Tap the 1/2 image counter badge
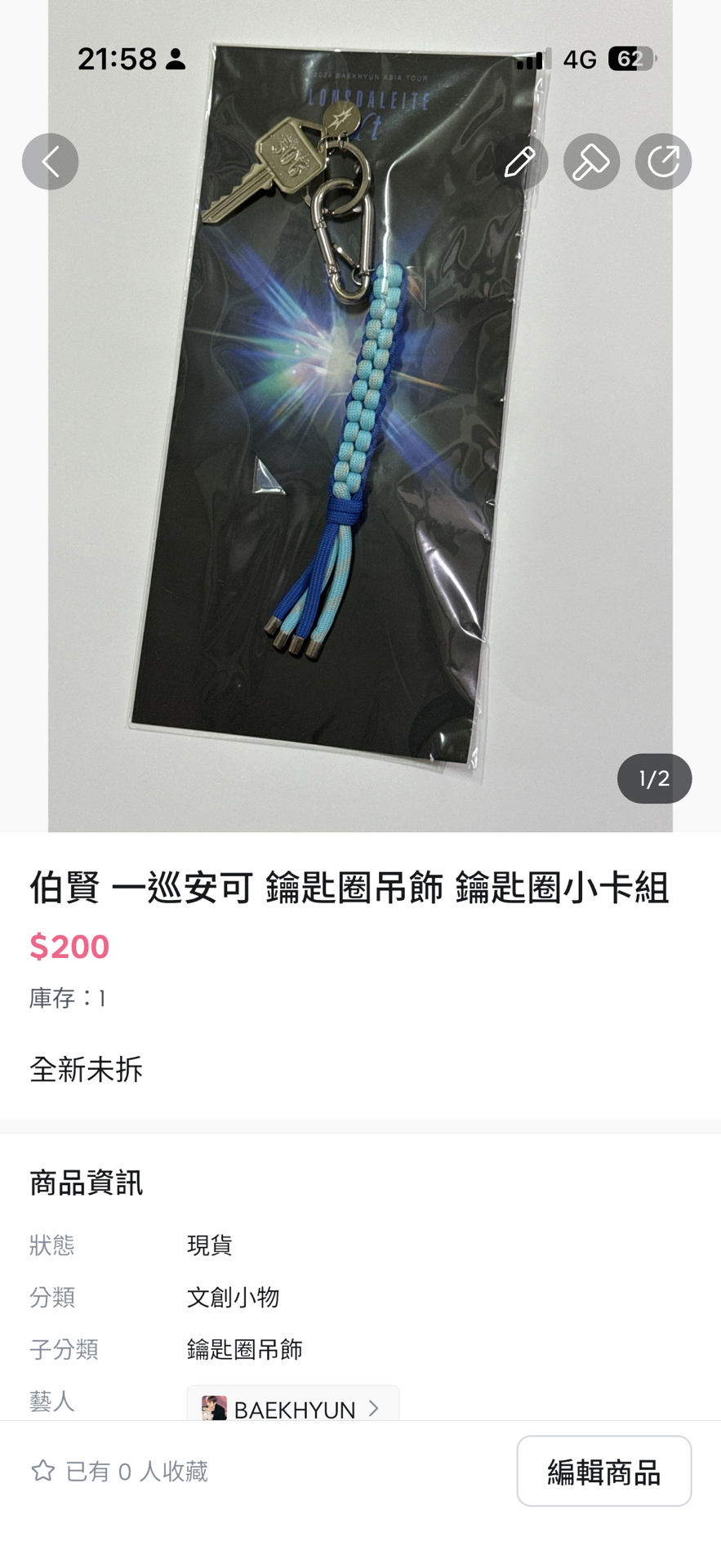Image resolution: width=721 pixels, height=1568 pixels. click(x=653, y=778)
